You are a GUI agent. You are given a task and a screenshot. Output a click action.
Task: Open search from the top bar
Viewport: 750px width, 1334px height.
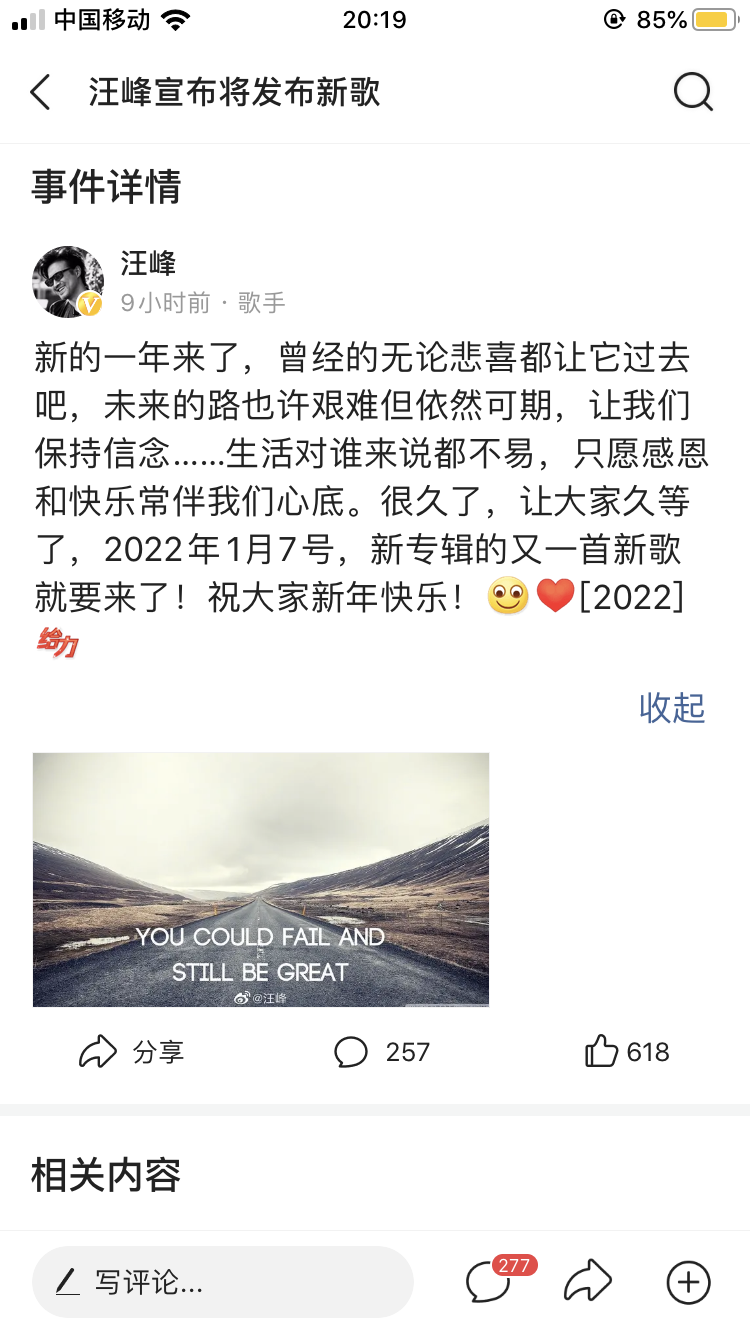click(691, 91)
